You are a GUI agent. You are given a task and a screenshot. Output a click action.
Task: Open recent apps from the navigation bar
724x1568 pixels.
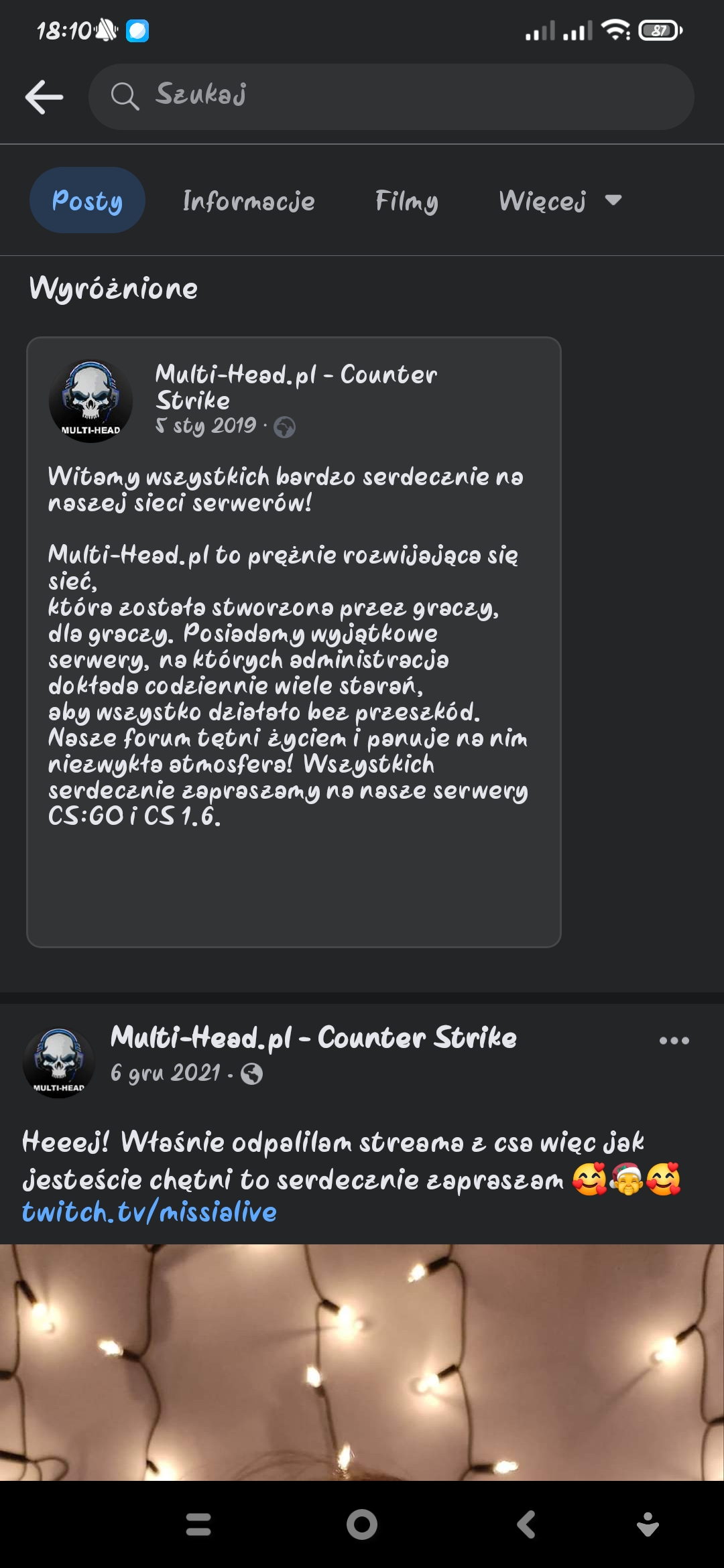point(198,1524)
